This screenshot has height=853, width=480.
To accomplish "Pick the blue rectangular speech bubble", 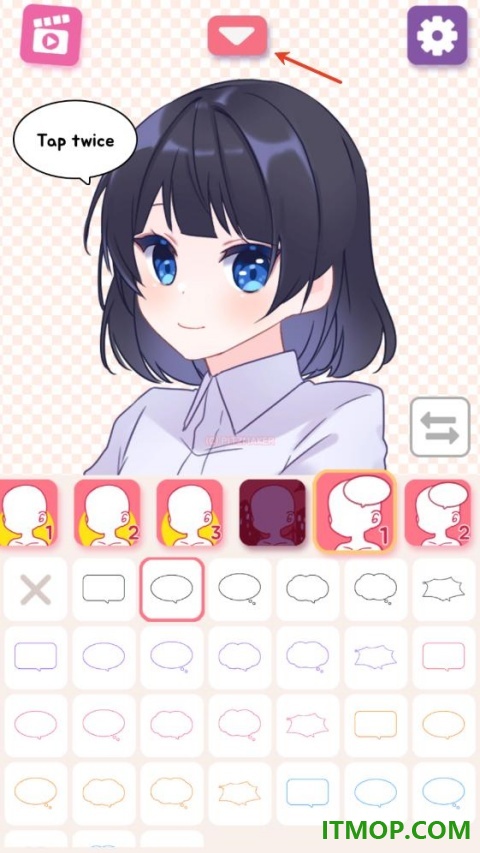I will pos(307,793).
